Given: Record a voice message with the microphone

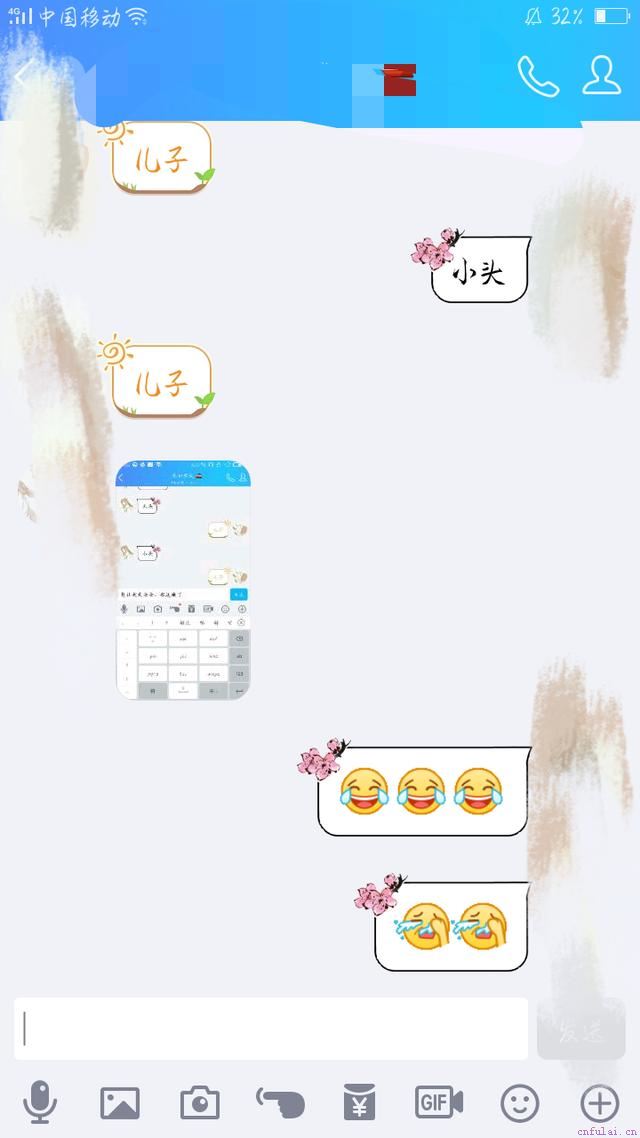Looking at the screenshot, I should point(40,1103).
